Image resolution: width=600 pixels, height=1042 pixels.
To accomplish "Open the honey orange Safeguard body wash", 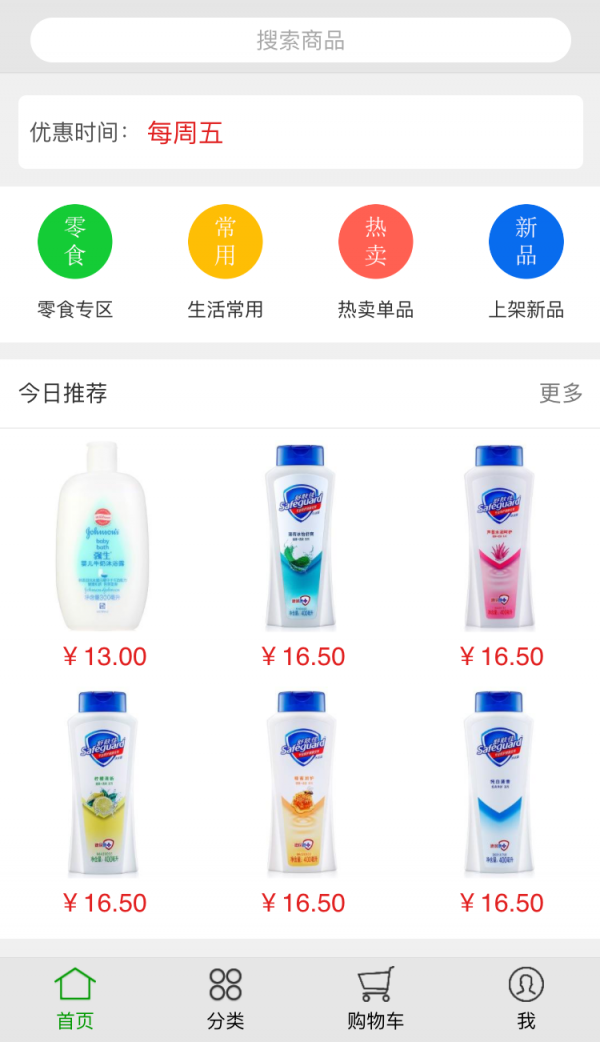I will 302,785.
